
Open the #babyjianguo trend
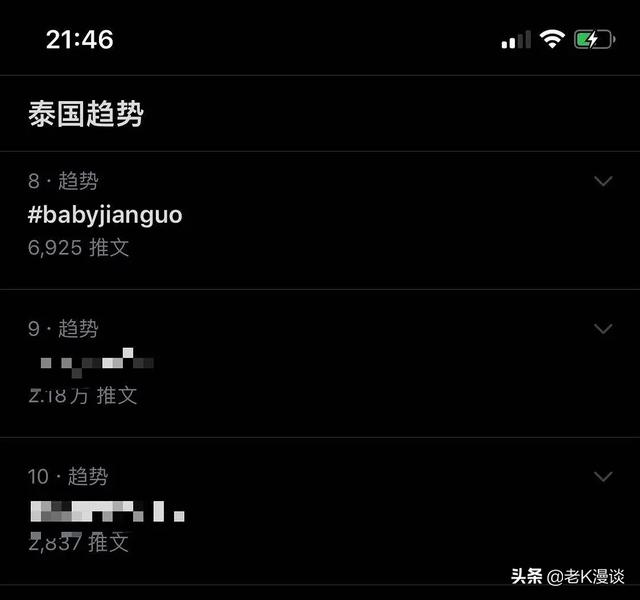(106, 214)
